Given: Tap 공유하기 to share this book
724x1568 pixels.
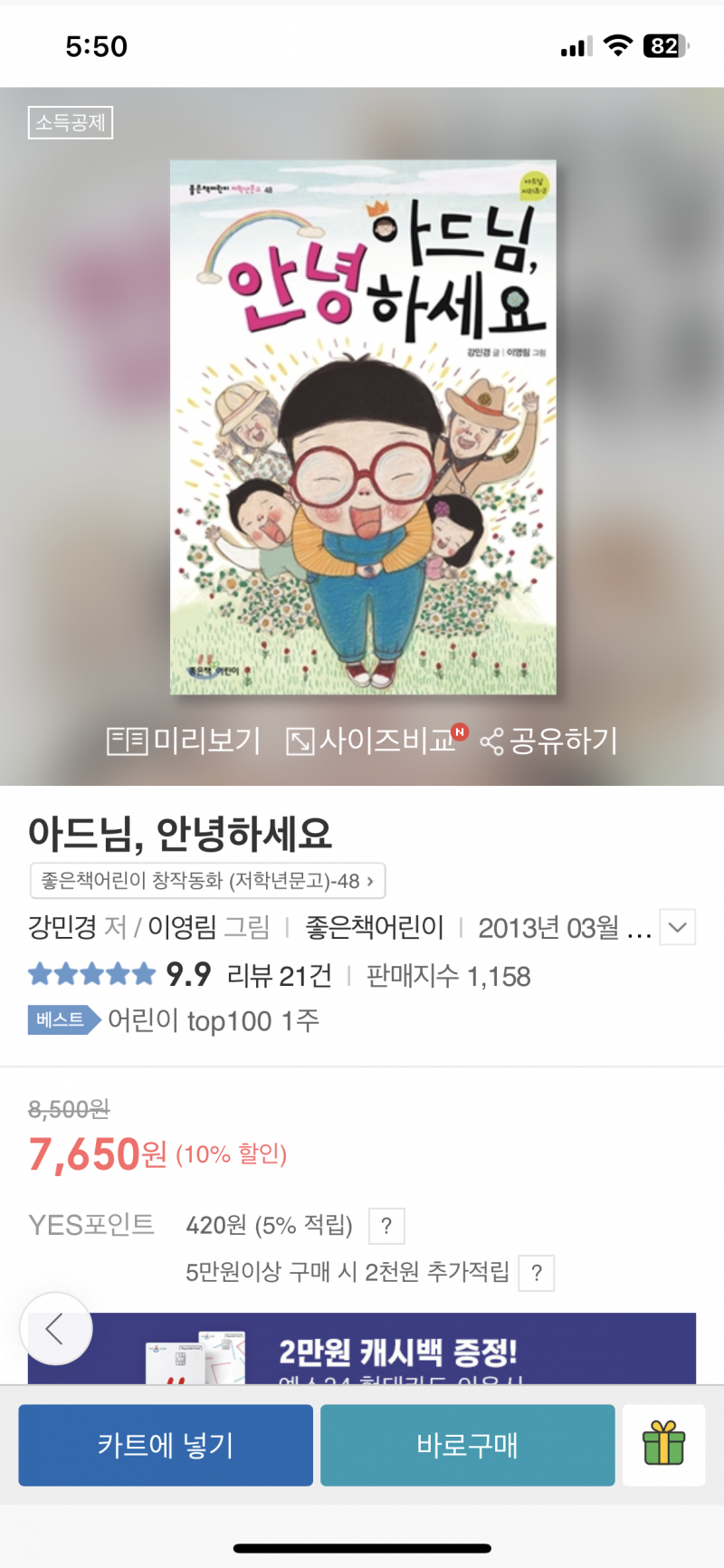Looking at the screenshot, I should (548, 741).
